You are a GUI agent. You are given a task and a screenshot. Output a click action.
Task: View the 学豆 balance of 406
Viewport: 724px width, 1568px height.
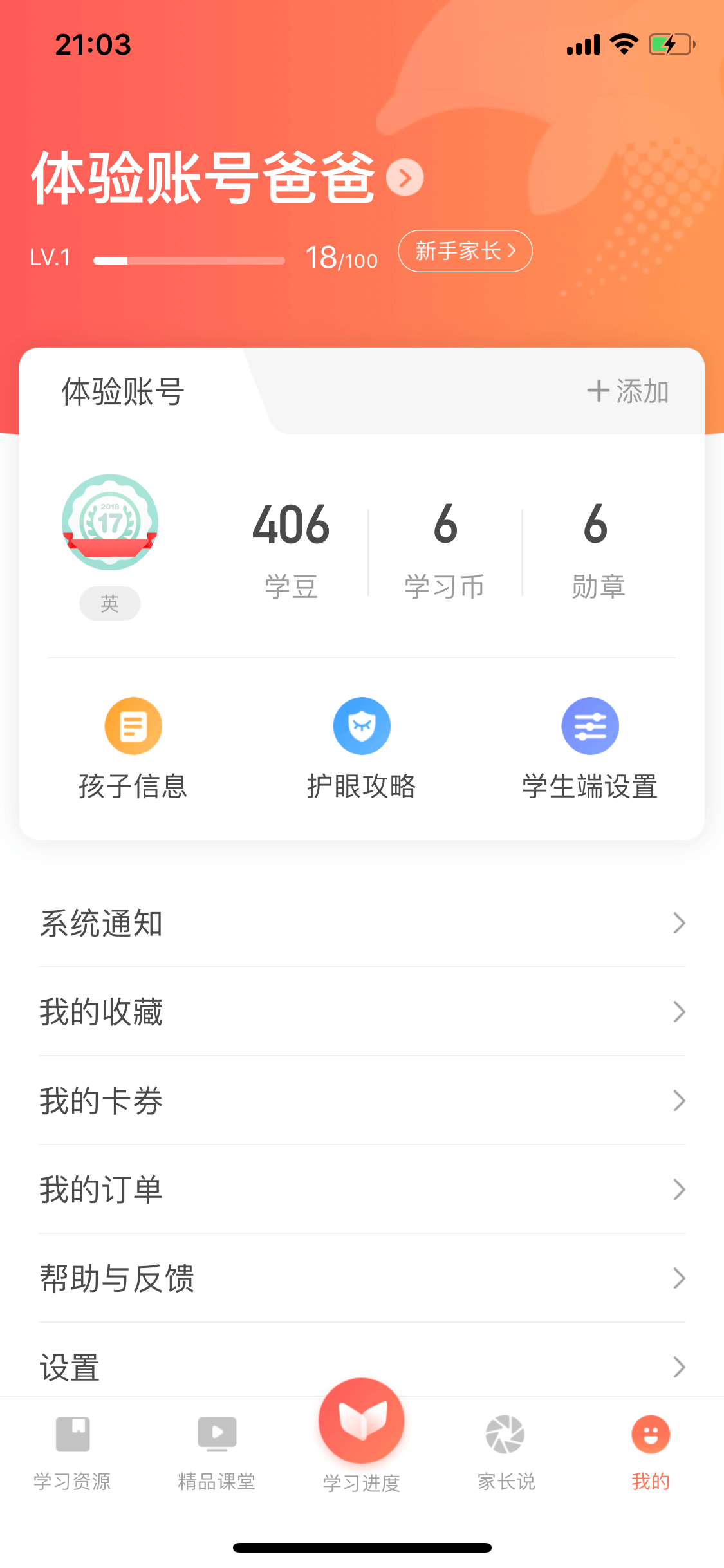pyautogui.click(x=291, y=546)
